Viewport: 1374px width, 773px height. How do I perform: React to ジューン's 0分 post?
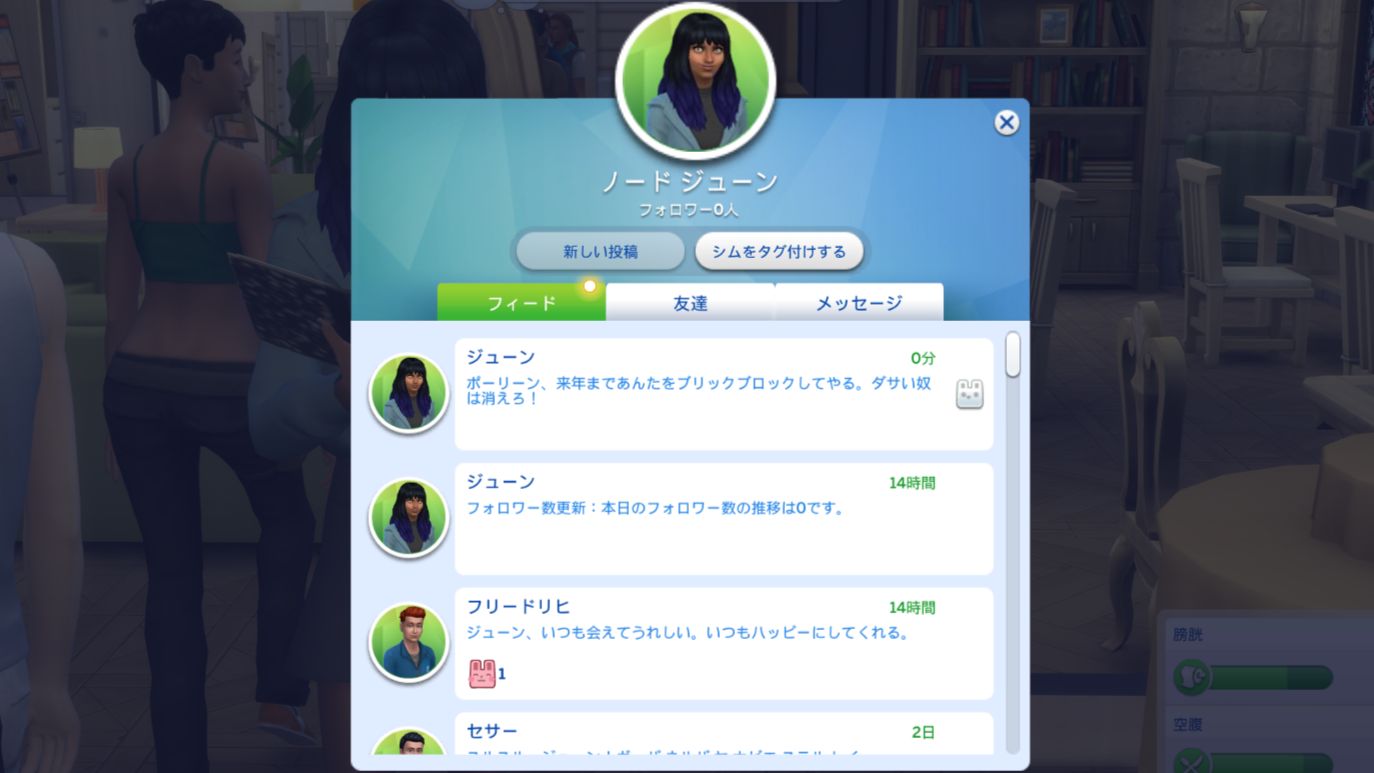(969, 394)
